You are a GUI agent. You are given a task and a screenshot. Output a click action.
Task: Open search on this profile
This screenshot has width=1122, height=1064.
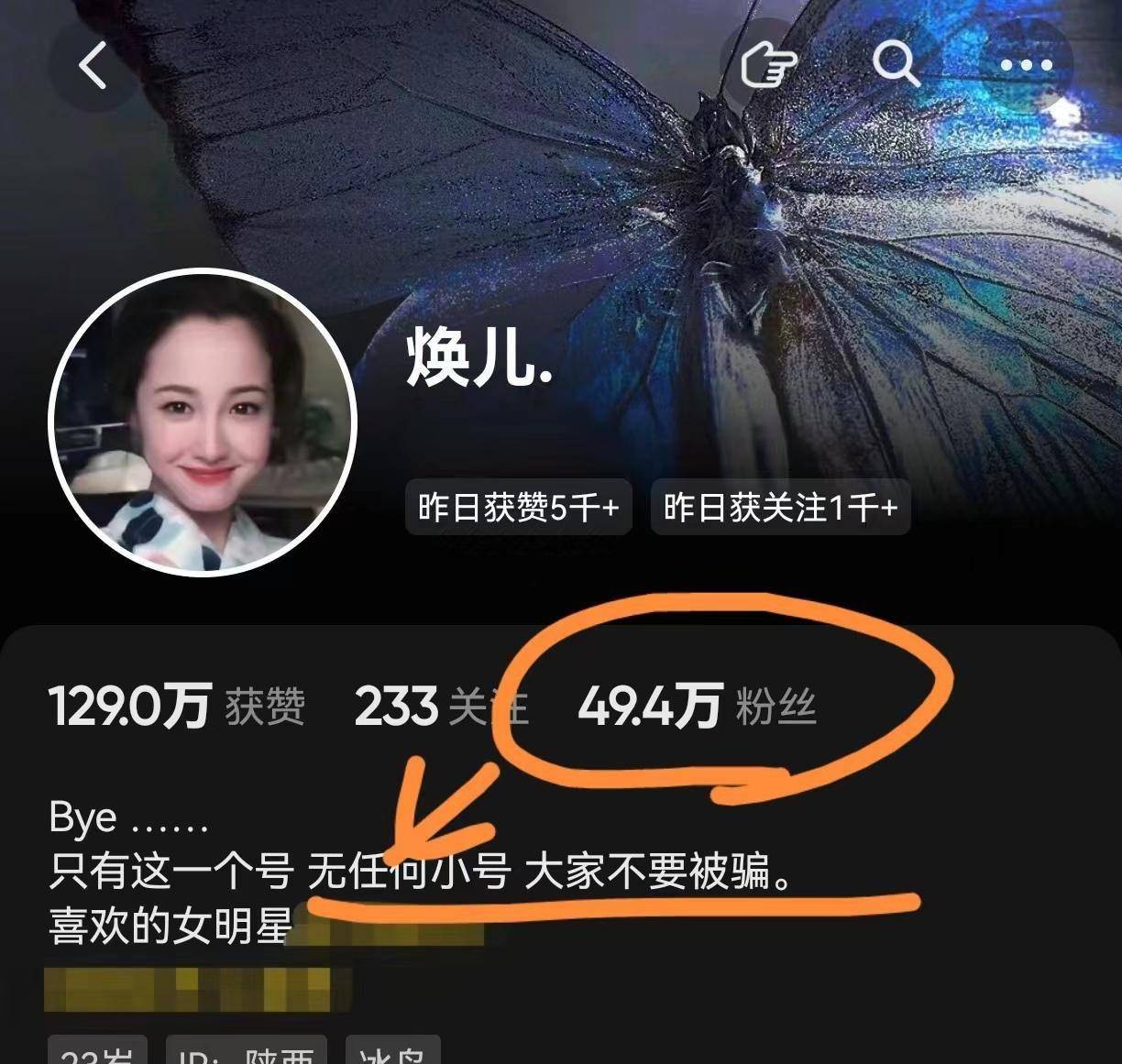[x=896, y=65]
